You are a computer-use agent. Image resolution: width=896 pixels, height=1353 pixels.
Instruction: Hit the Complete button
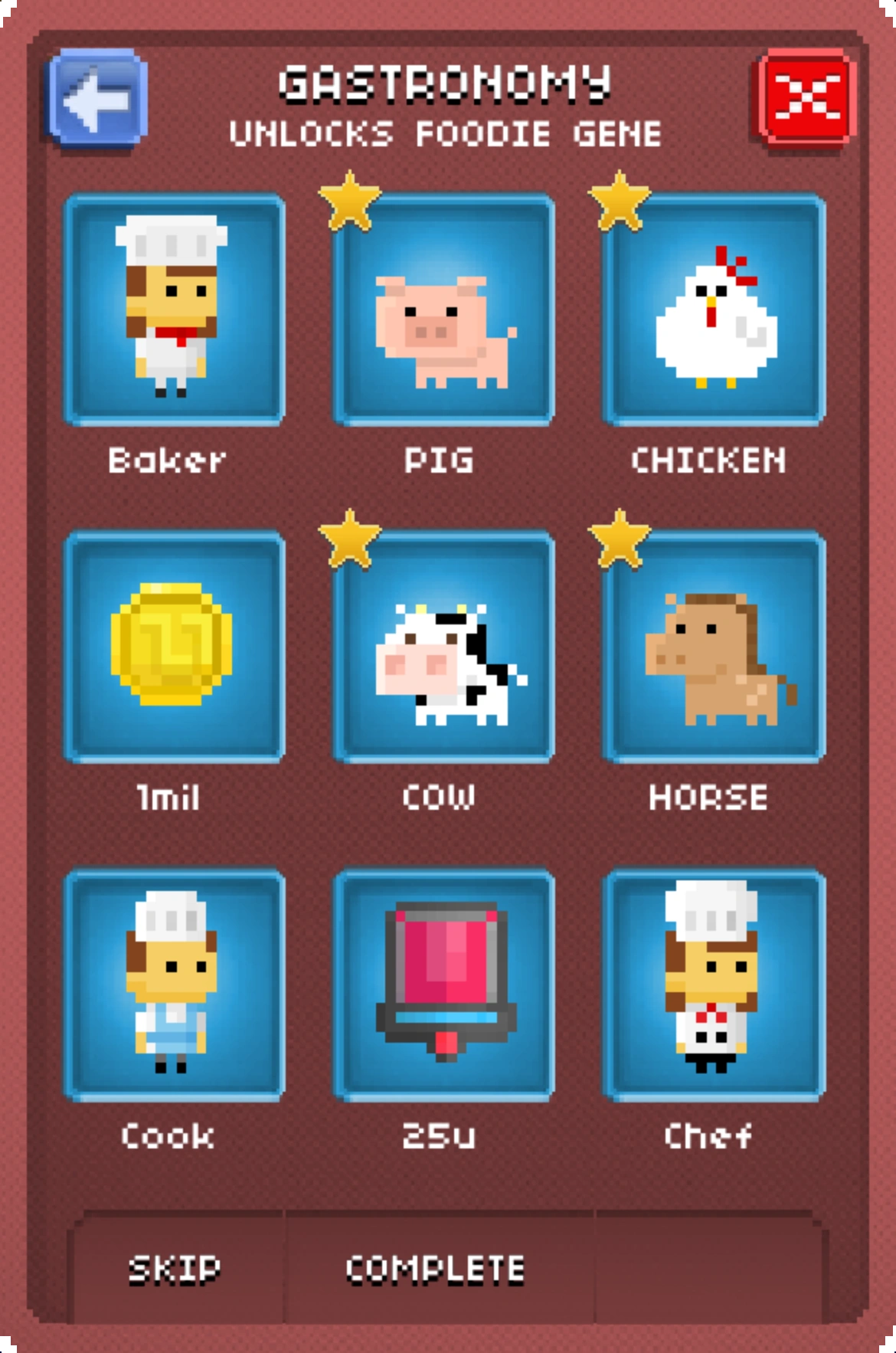pos(437,1269)
